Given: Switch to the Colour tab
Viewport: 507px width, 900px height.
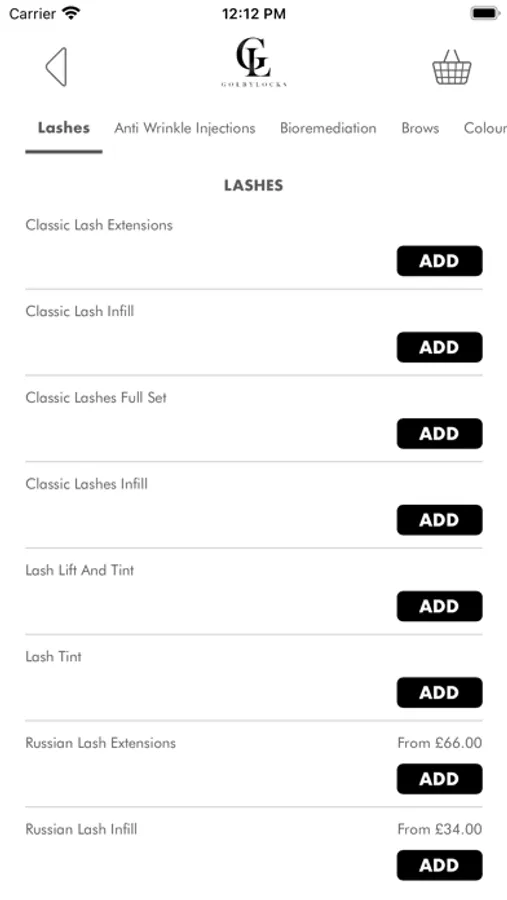Looking at the screenshot, I should (x=485, y=128).
